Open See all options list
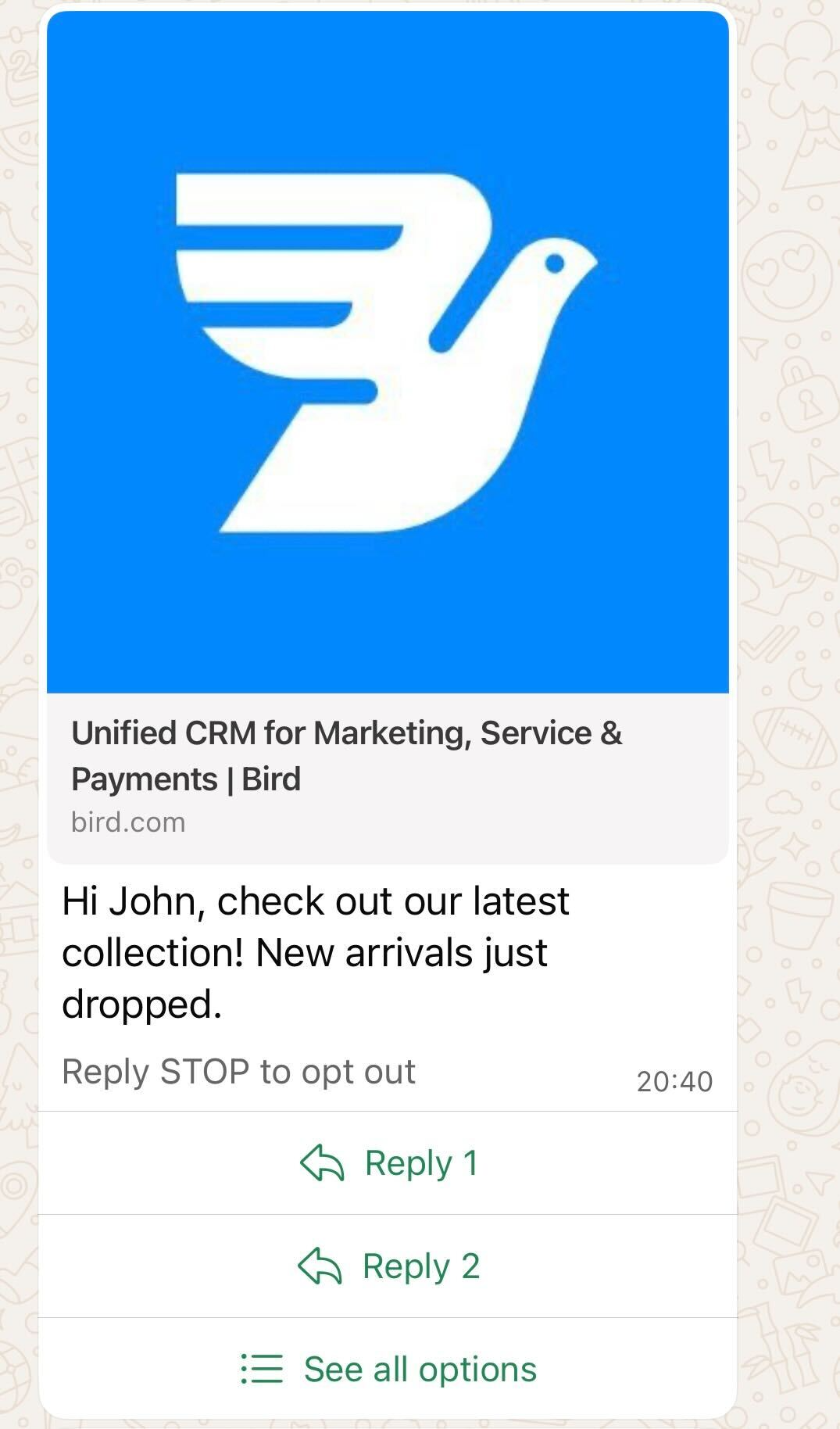The image size is (840, 1429). pos(388,1370)
